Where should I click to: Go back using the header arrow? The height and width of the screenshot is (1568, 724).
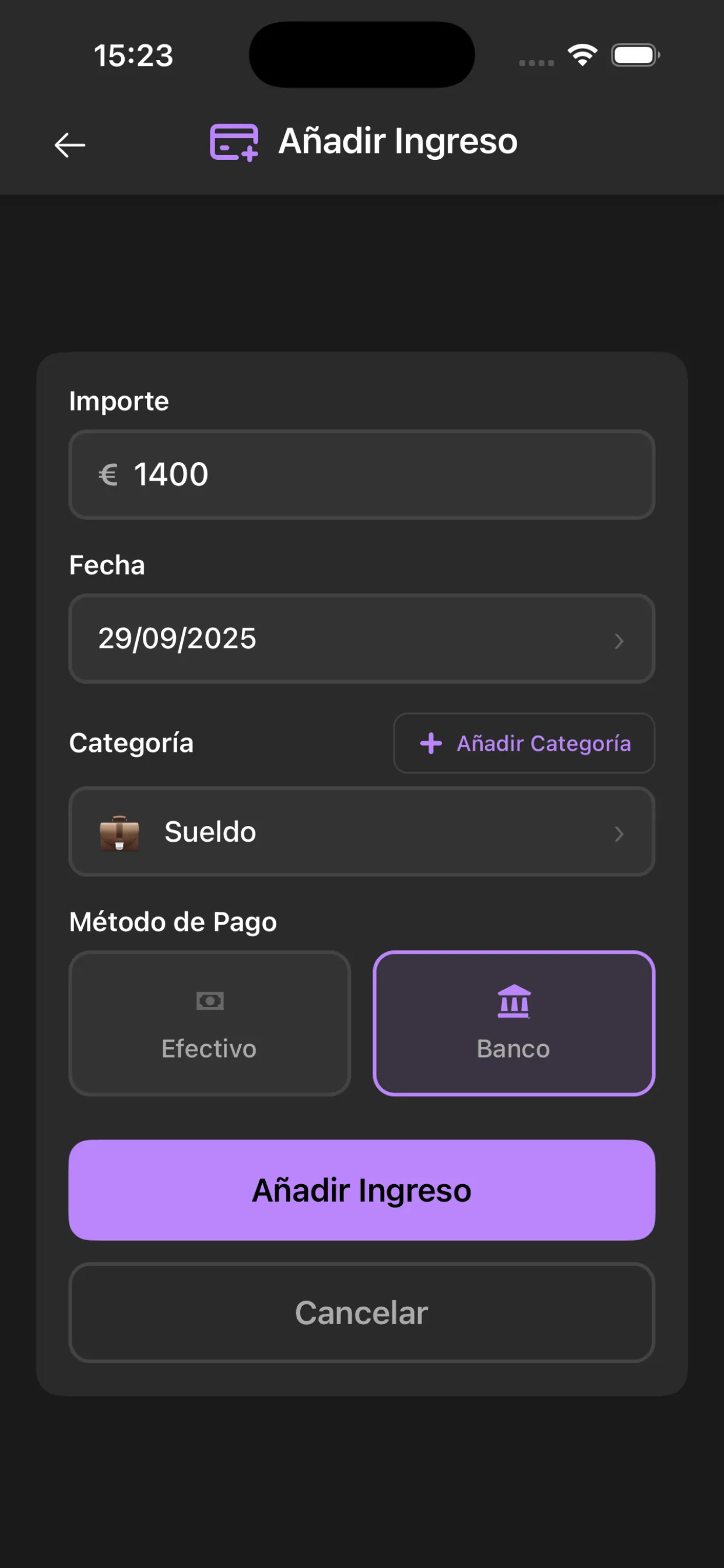(x=69, y=145)
